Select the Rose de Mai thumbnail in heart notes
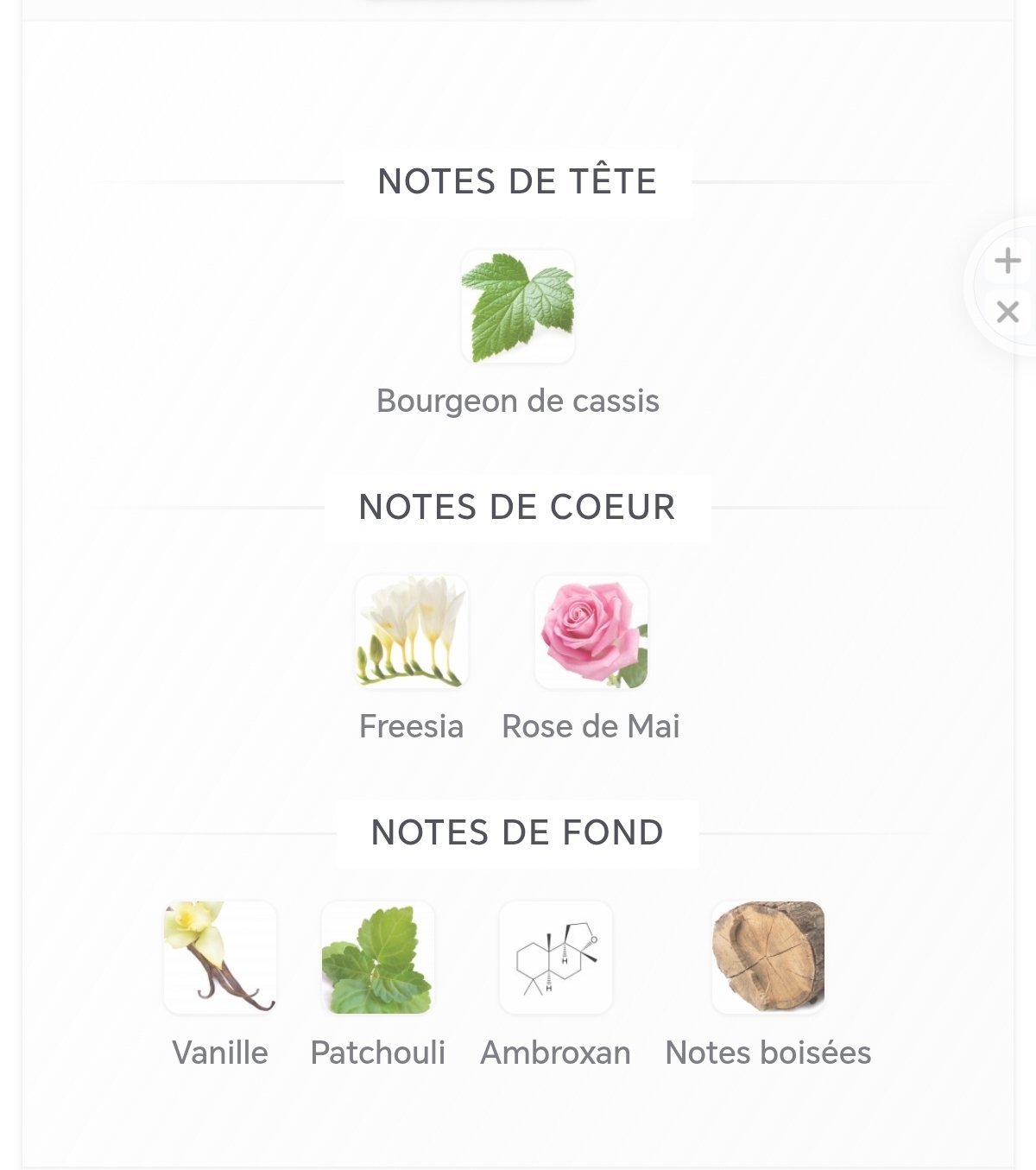 591,634
